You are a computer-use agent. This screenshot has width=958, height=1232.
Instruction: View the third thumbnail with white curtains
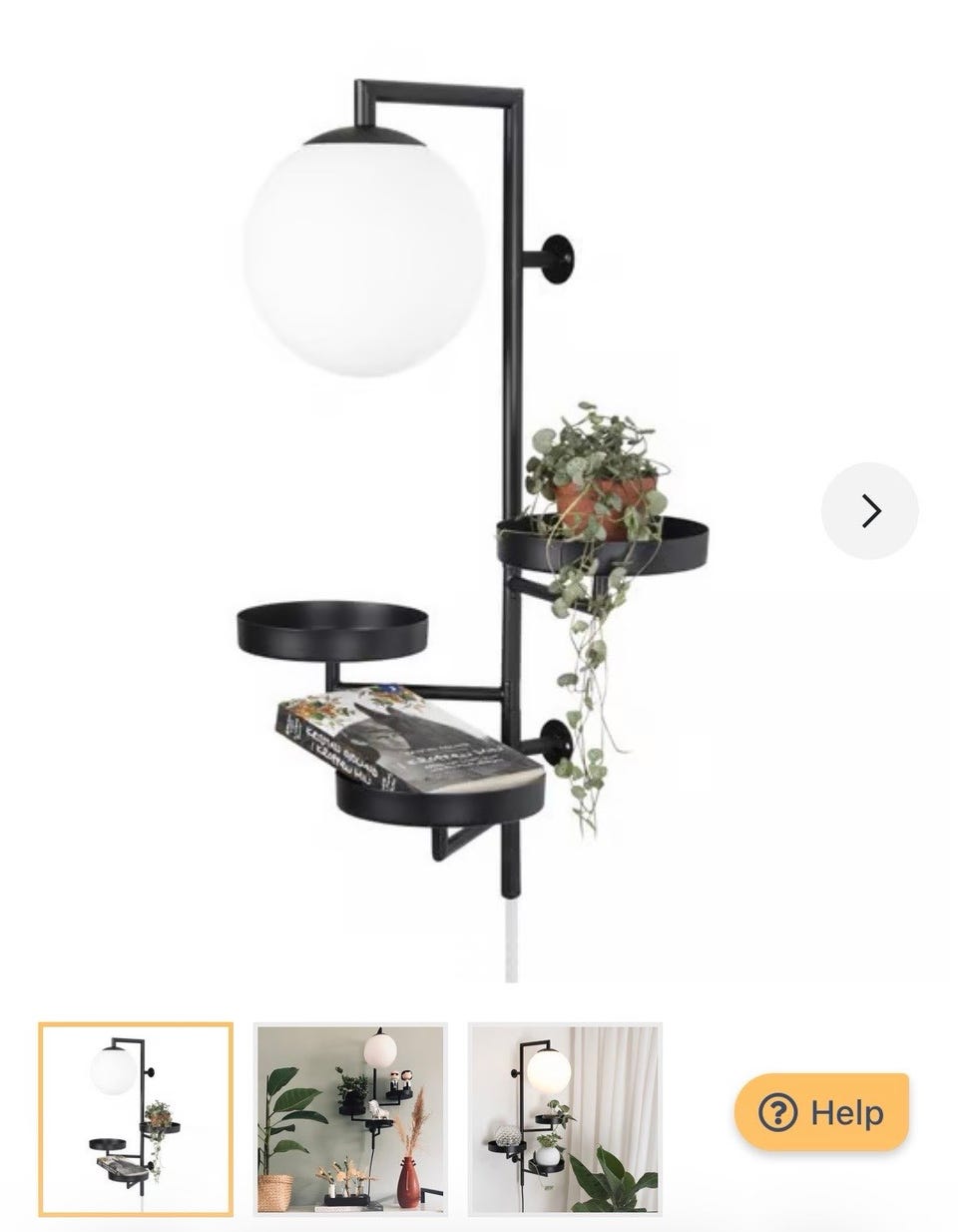(x=565, y=1119)
